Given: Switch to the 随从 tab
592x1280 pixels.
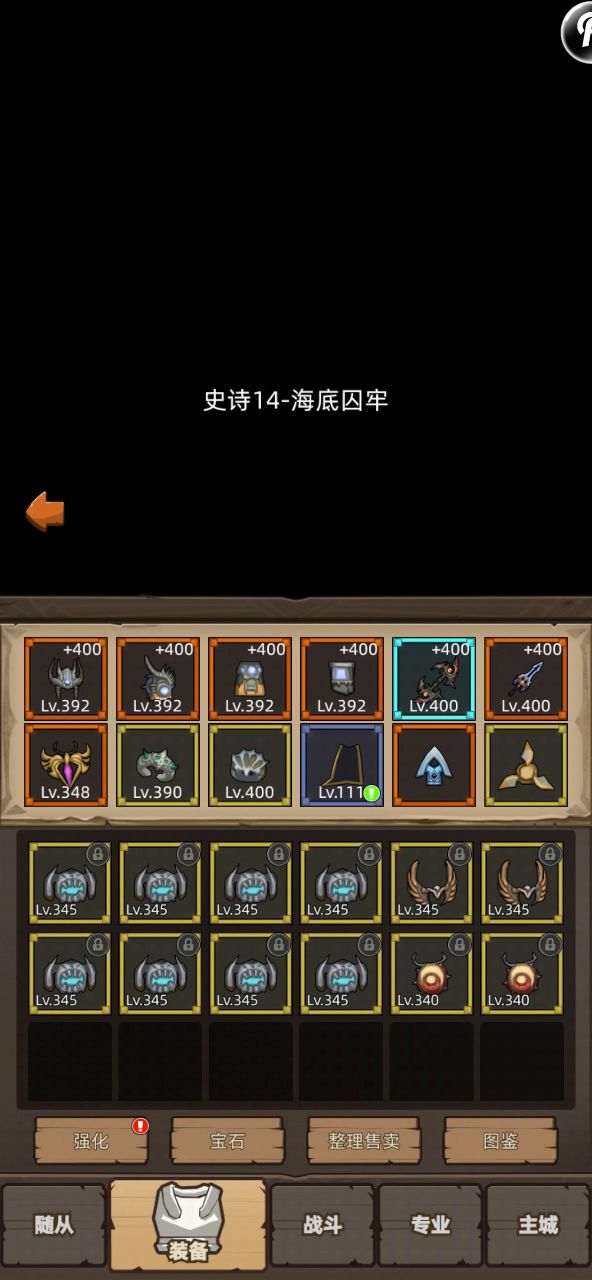Looking at the screenshot, I should pos(54,1225).
